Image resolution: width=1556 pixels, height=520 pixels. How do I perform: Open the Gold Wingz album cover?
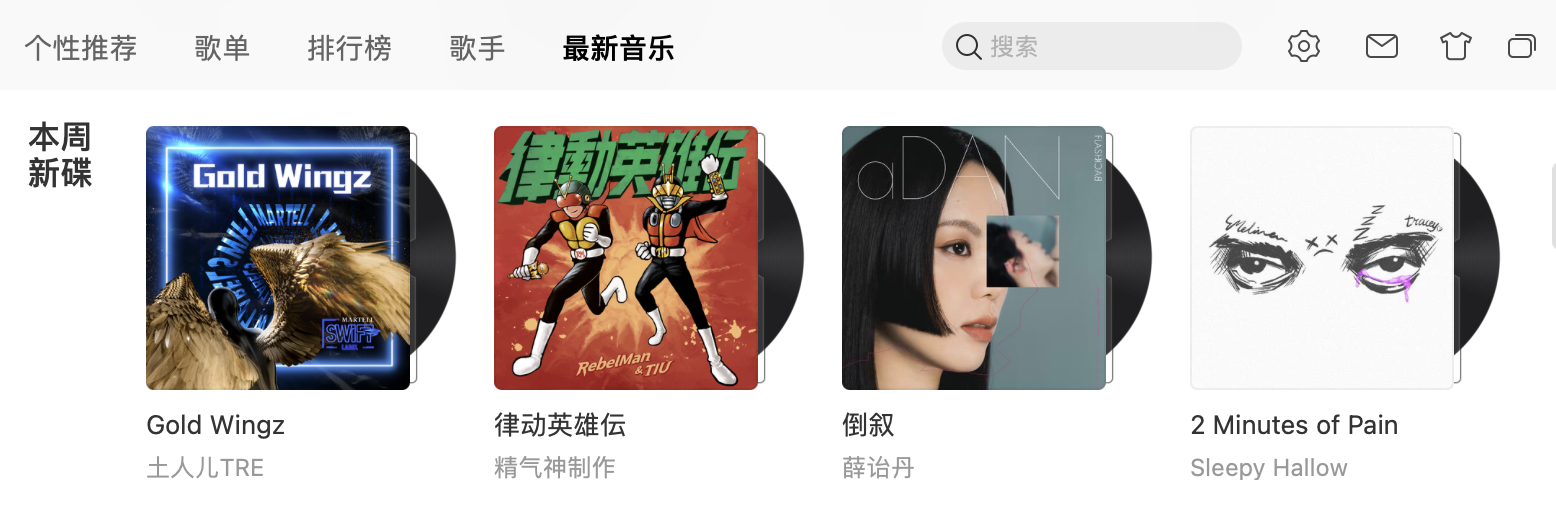[x=278, y=258]
